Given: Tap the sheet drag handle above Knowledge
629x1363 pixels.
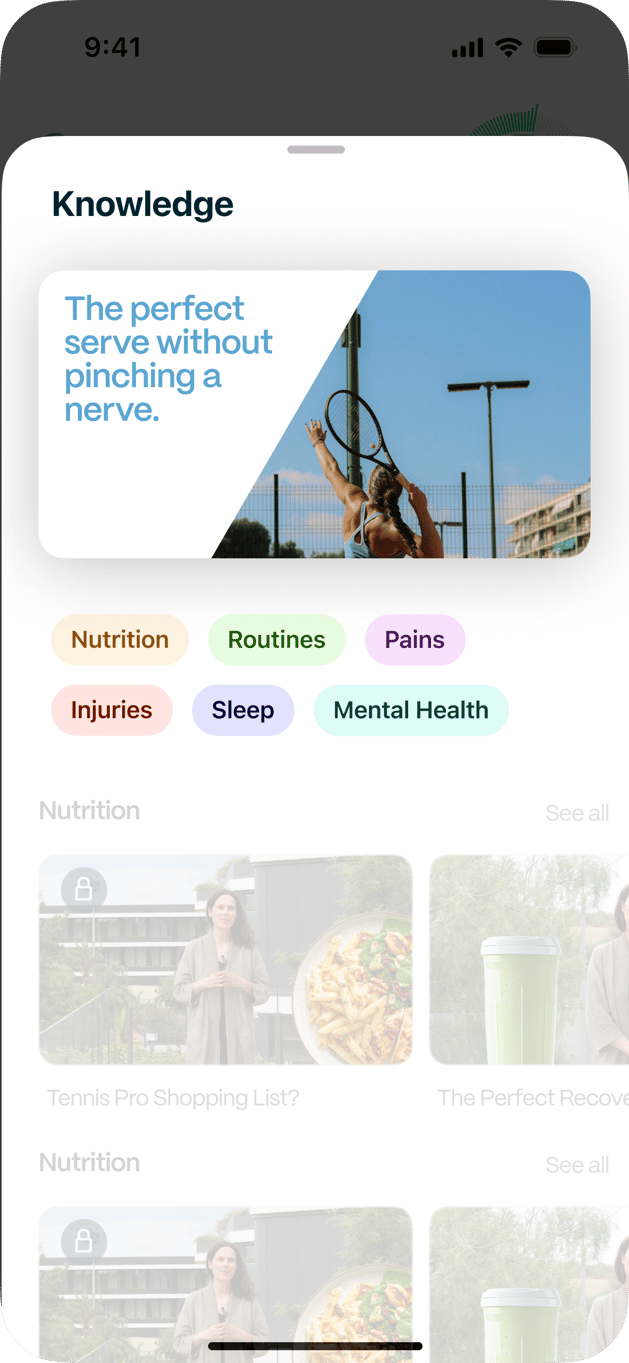Looking at the screenshot, I should click(316, 150).
